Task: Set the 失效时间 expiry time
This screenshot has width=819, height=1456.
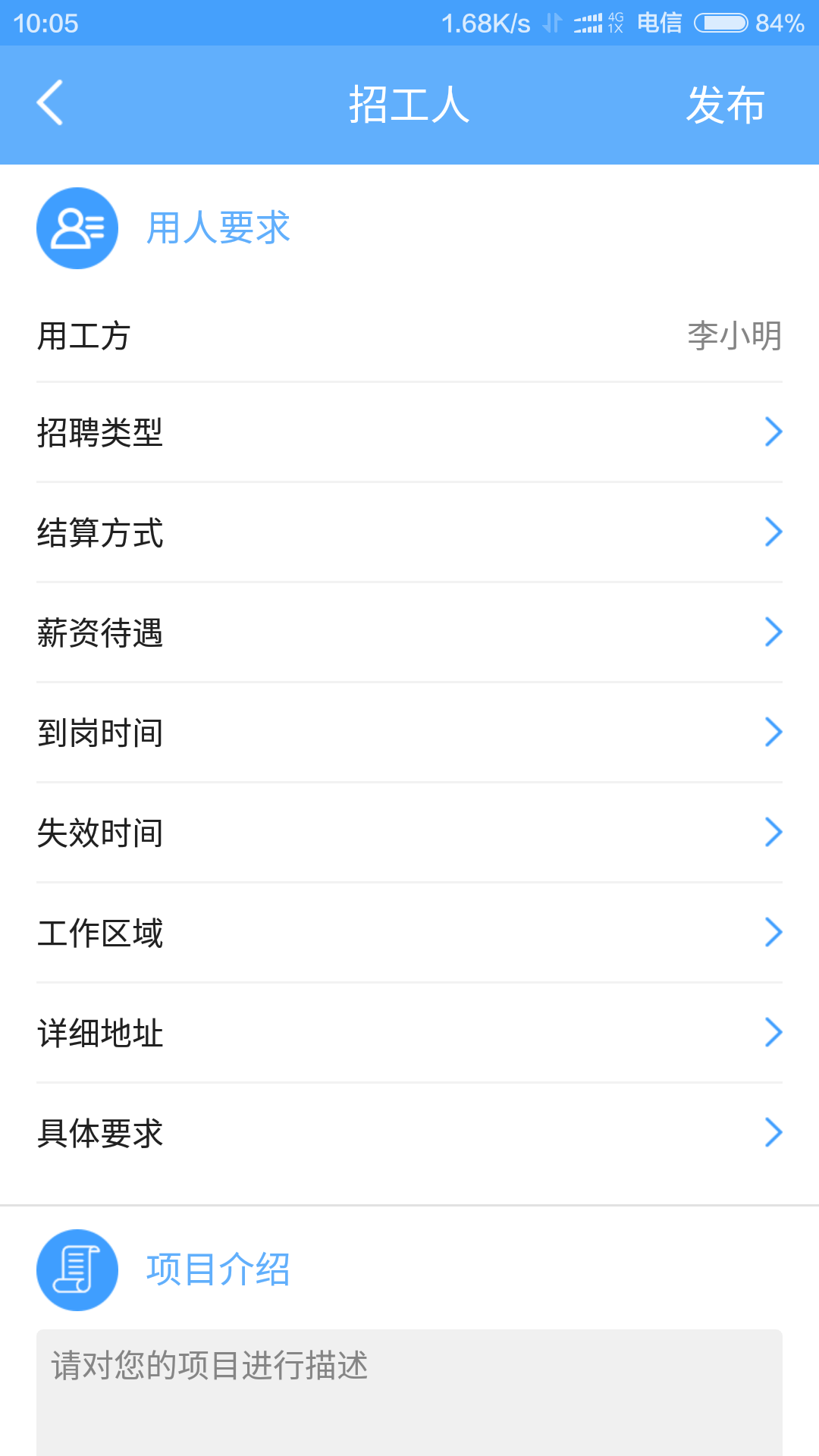Action: [x=409, y=833]
